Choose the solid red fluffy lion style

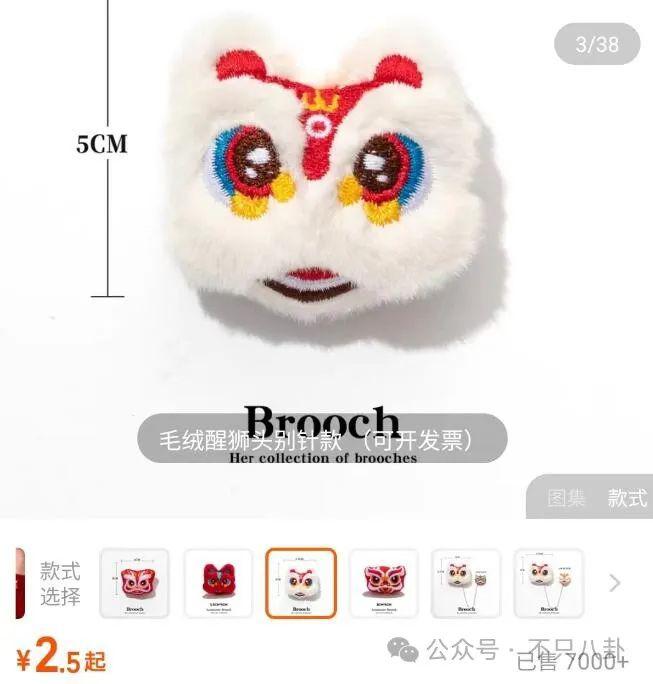(218, 583)
